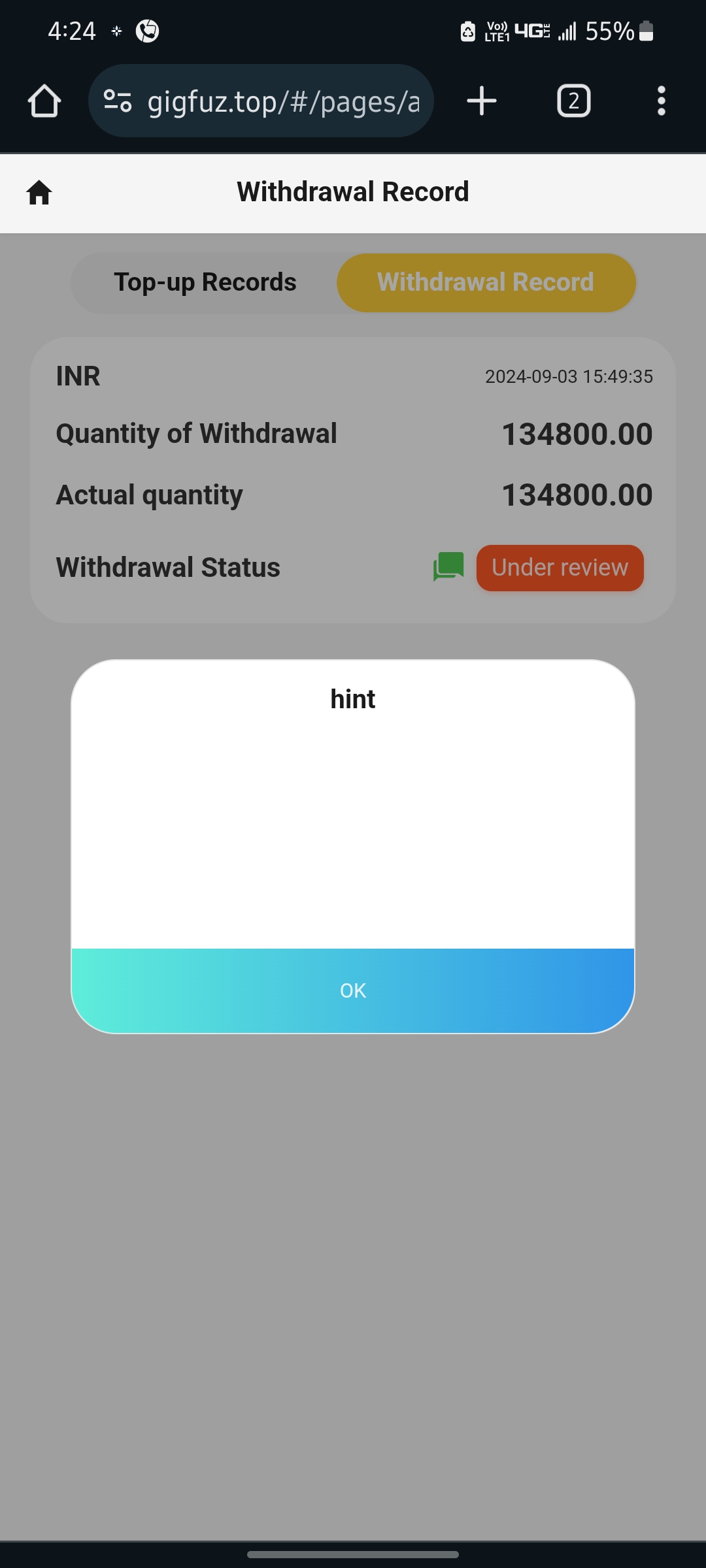The image size is (706, 1568).
Task: Select the Withdrawal Record tab
Action: point(486,282)
